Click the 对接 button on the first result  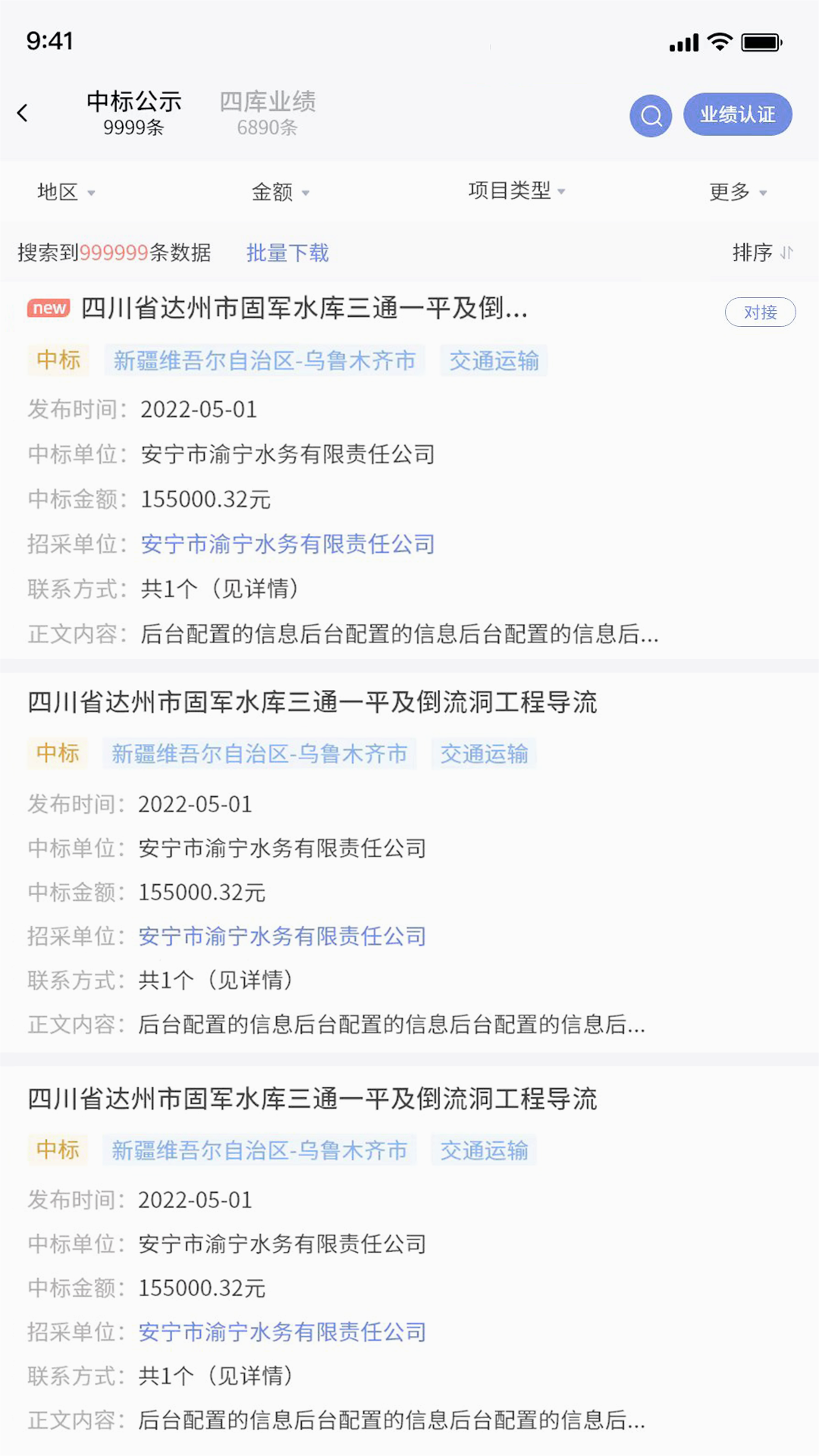click(760, 312)
